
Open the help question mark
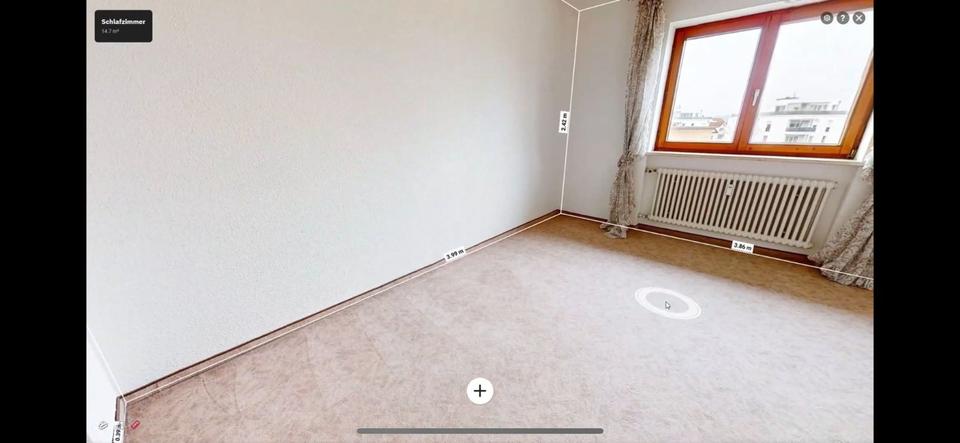[x=843, y=18]
